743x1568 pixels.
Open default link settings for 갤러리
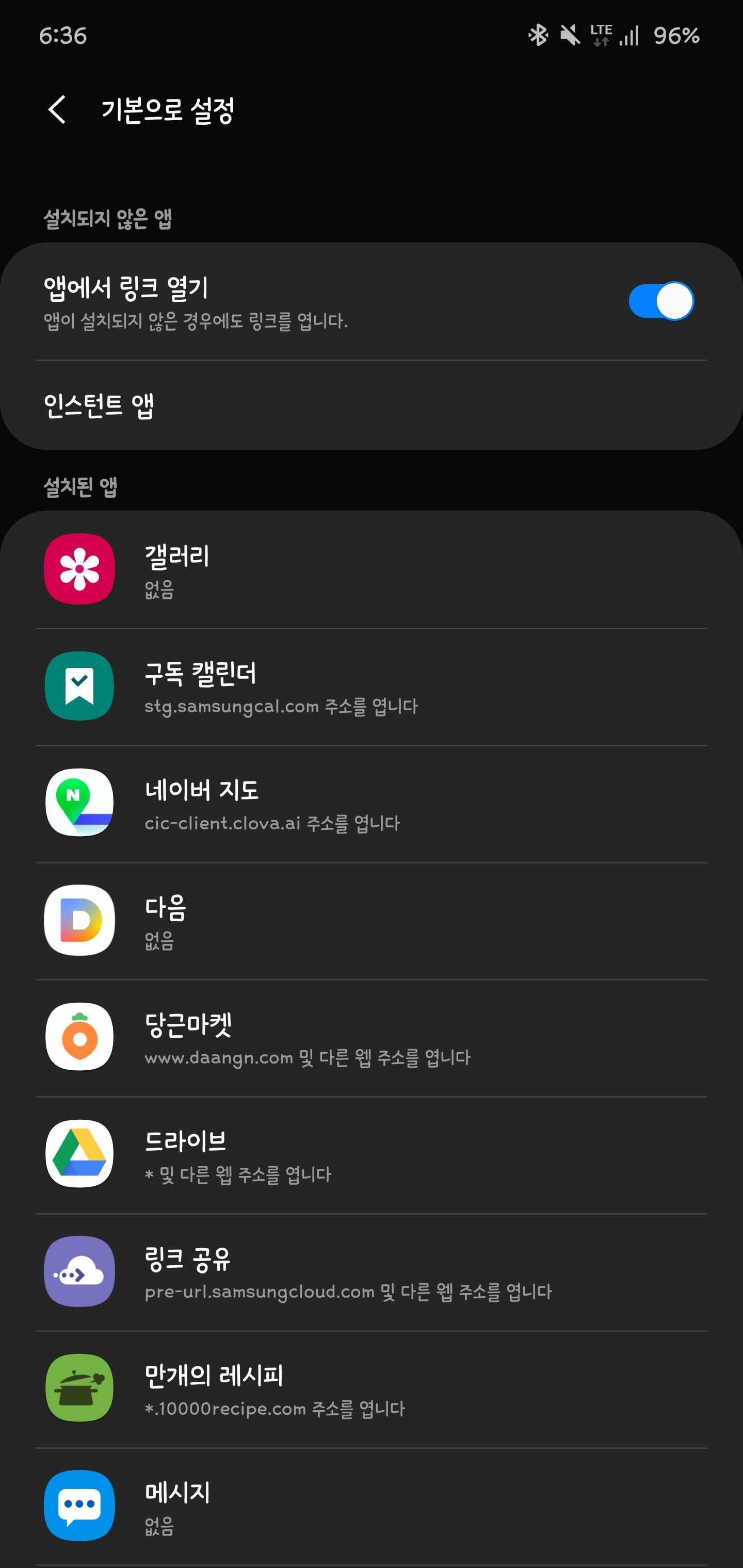pos(372,568)
